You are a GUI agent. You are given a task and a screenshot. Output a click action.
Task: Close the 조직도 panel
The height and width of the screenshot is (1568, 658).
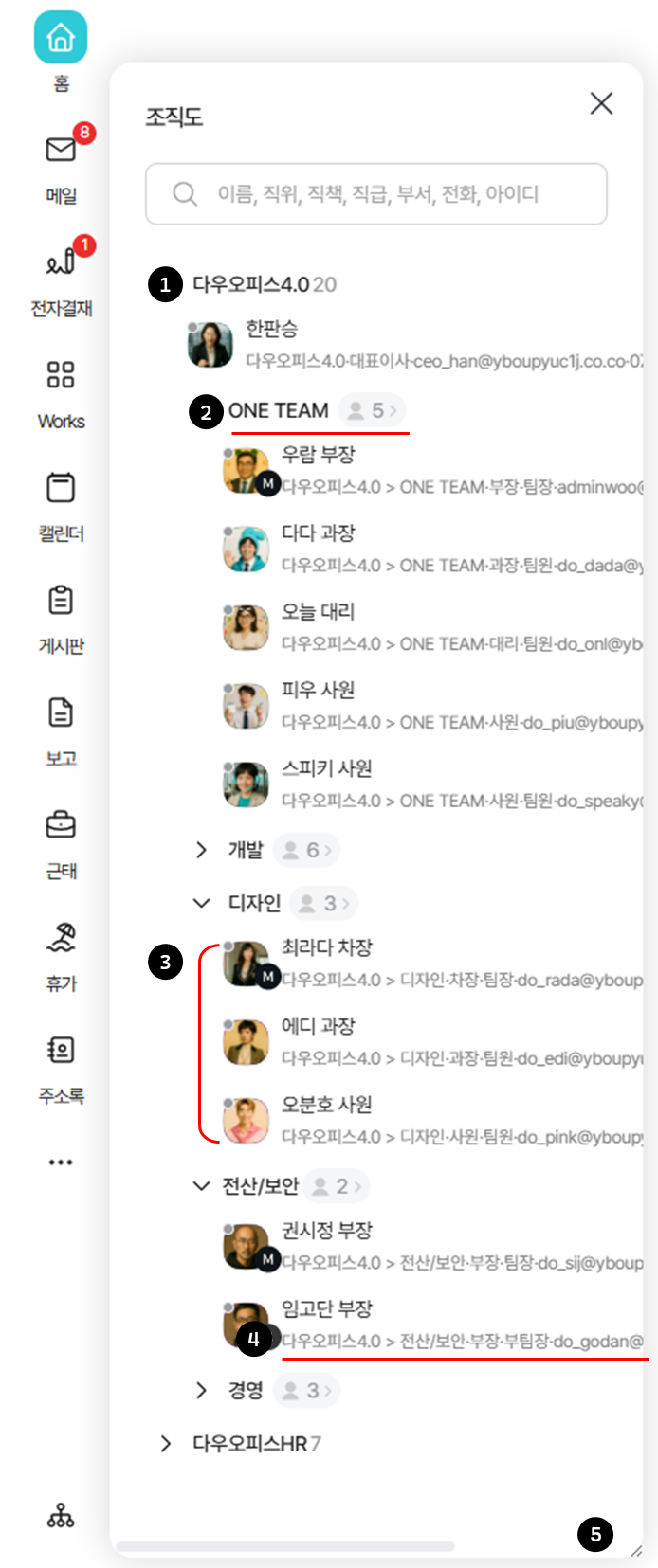tap(601, 103)
